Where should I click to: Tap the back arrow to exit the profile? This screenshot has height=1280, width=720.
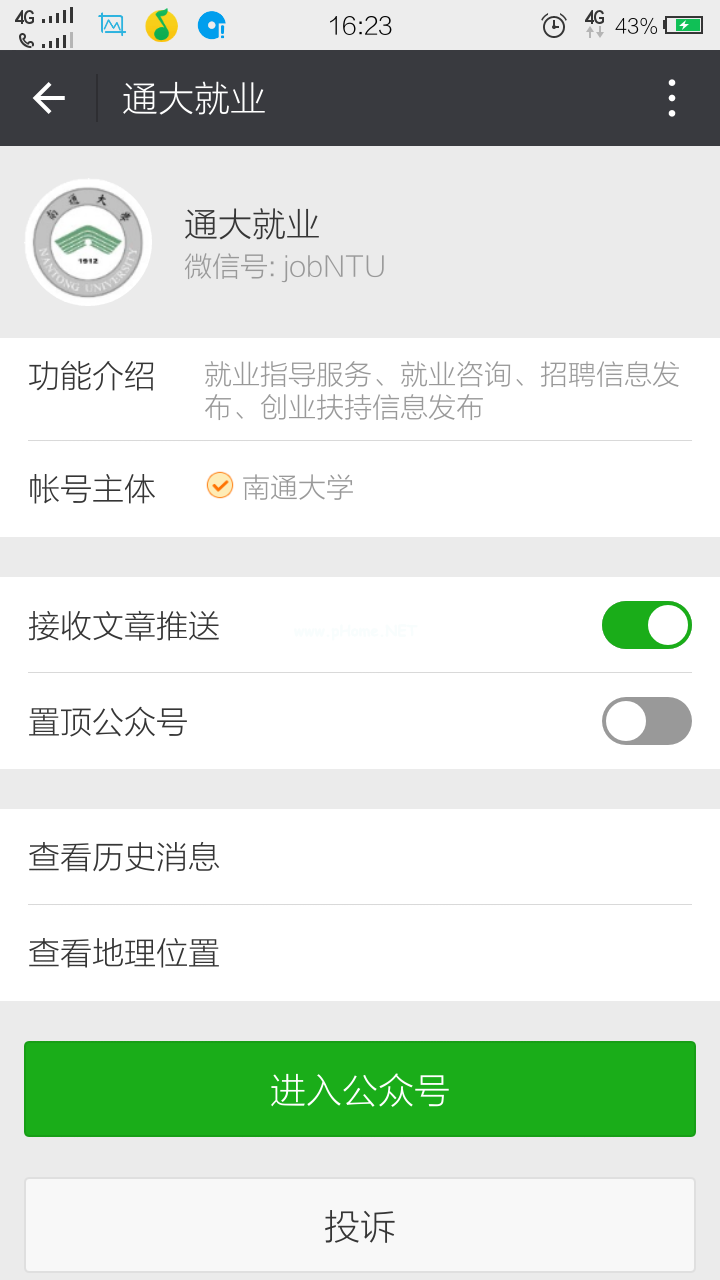47,97
